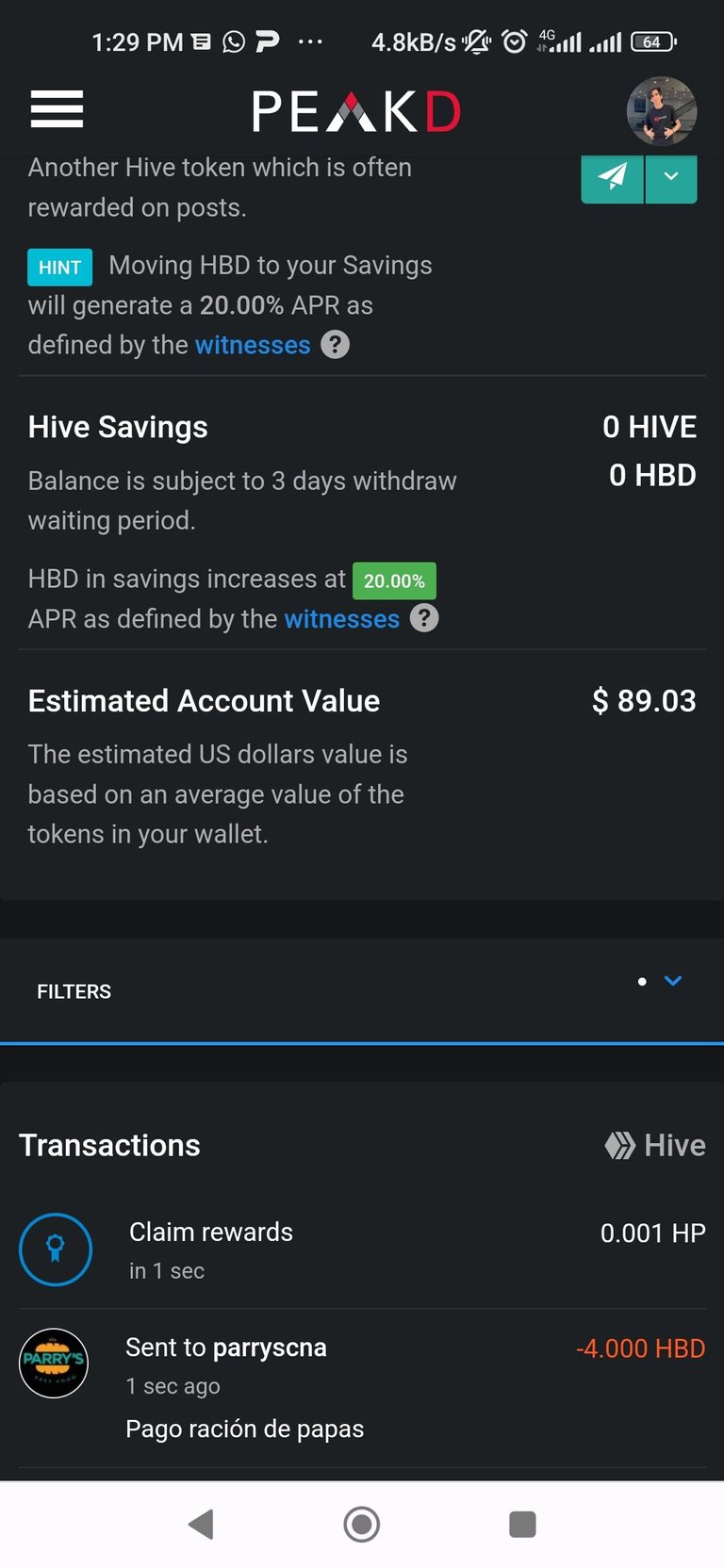Open the witnesses link in the HINT text
This screenshot has height=1568, width=724.
pyautogui.click(x=253, y=345)
